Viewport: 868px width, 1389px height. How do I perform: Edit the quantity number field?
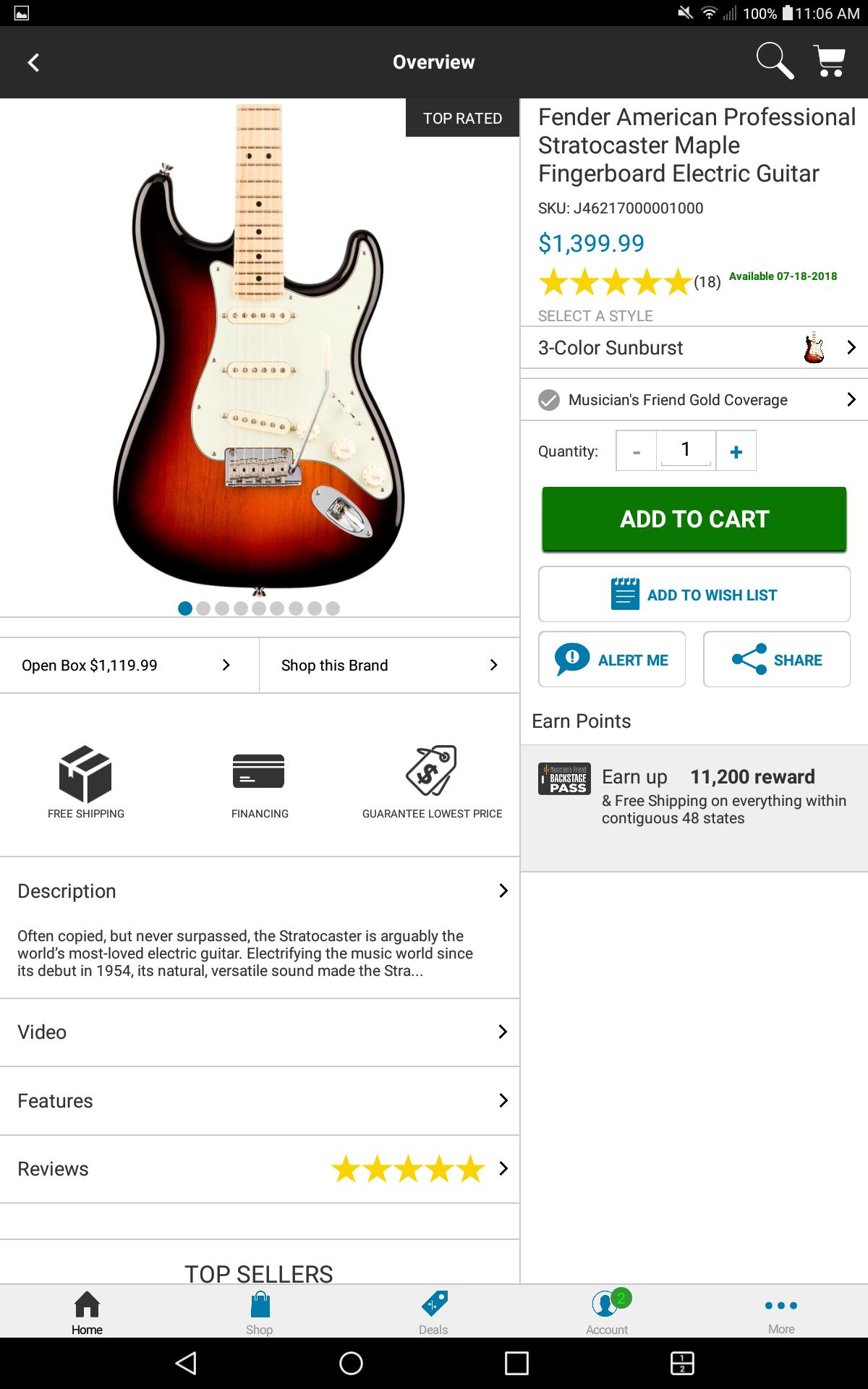click(x=686, y=451)
